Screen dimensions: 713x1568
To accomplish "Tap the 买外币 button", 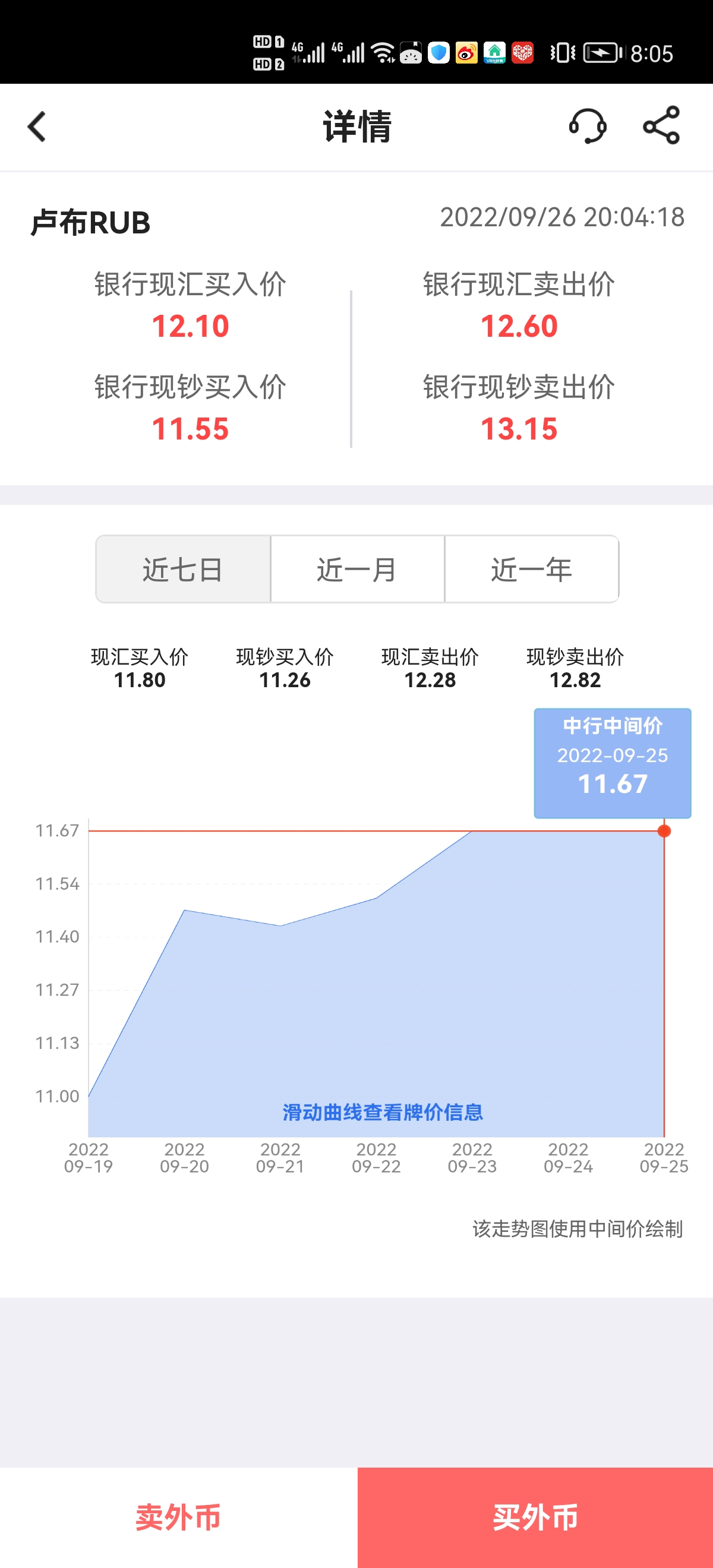I will tap(535, 1517).
